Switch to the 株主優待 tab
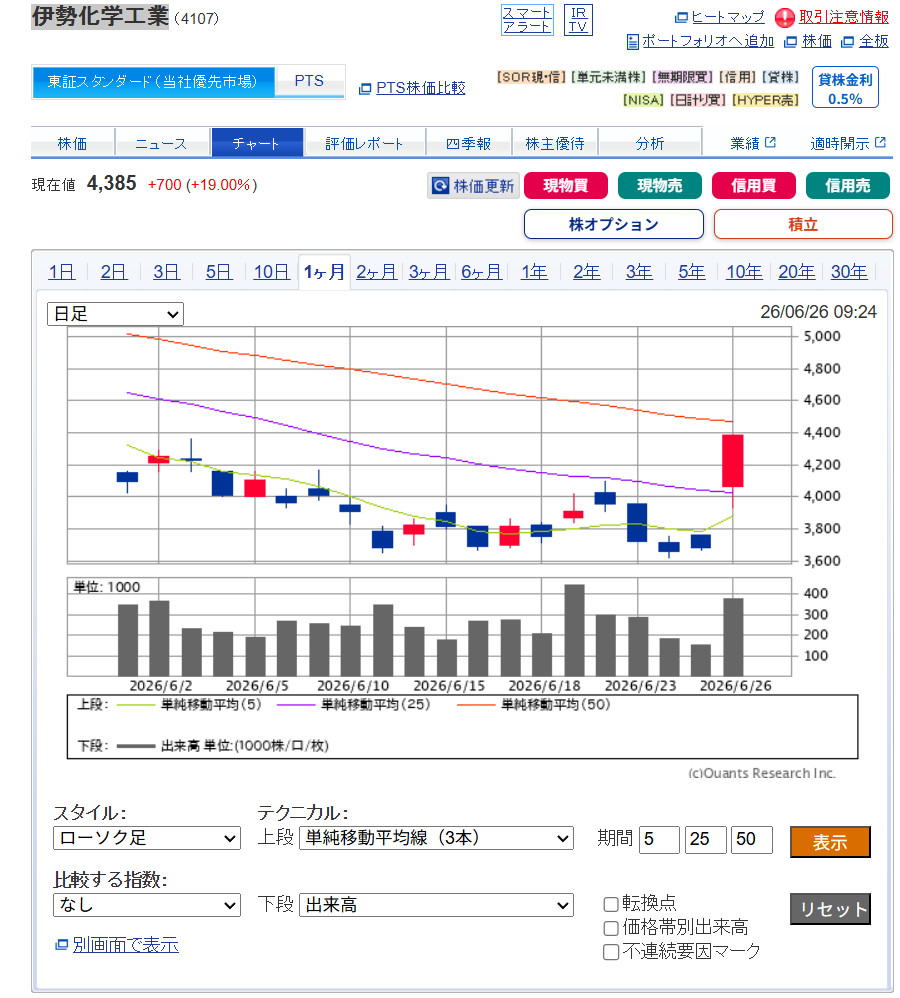This screenshot has width=900, height=998. point(554,143)
